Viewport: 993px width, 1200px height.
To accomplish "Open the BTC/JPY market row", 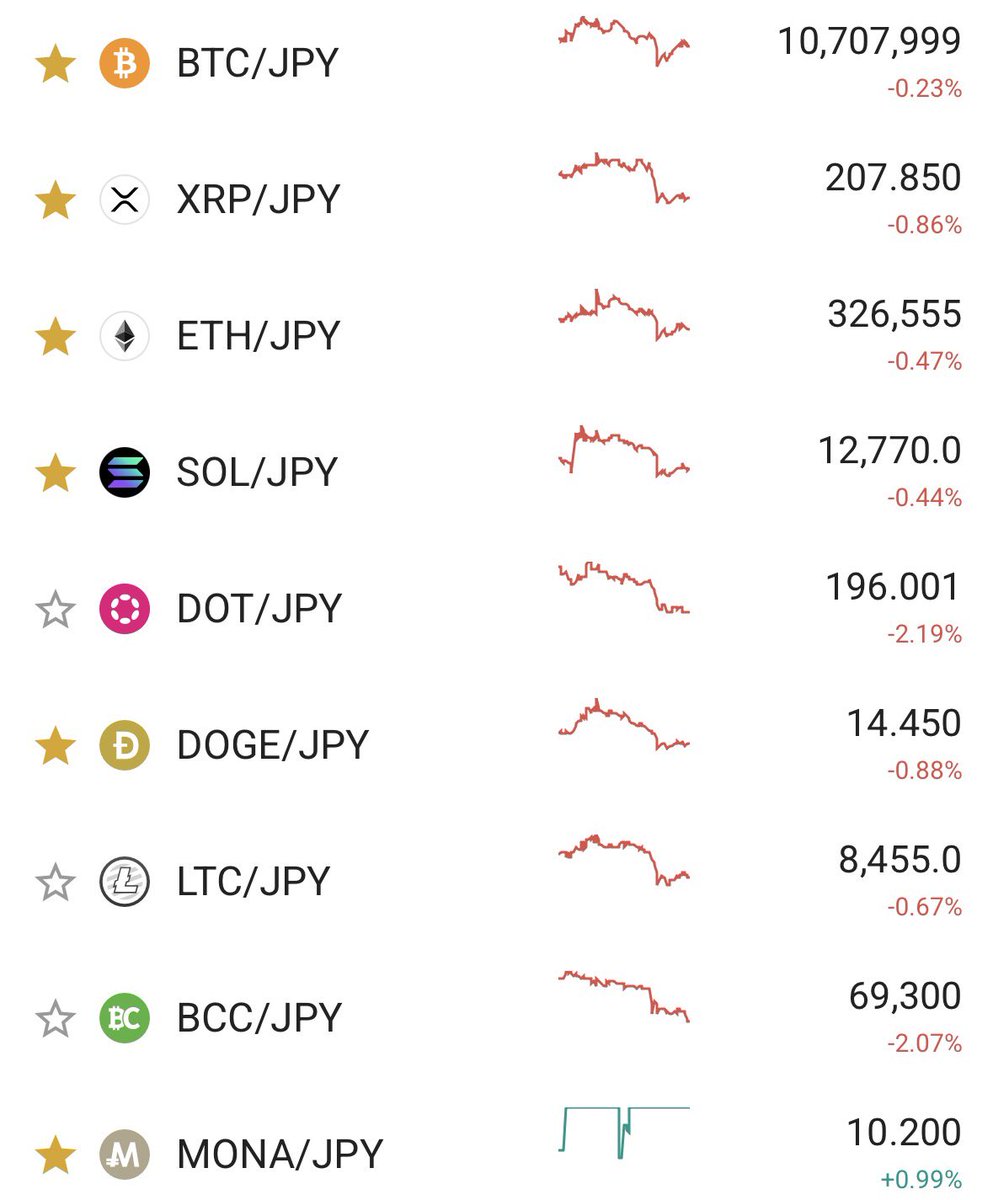I will tap(257, 64).
